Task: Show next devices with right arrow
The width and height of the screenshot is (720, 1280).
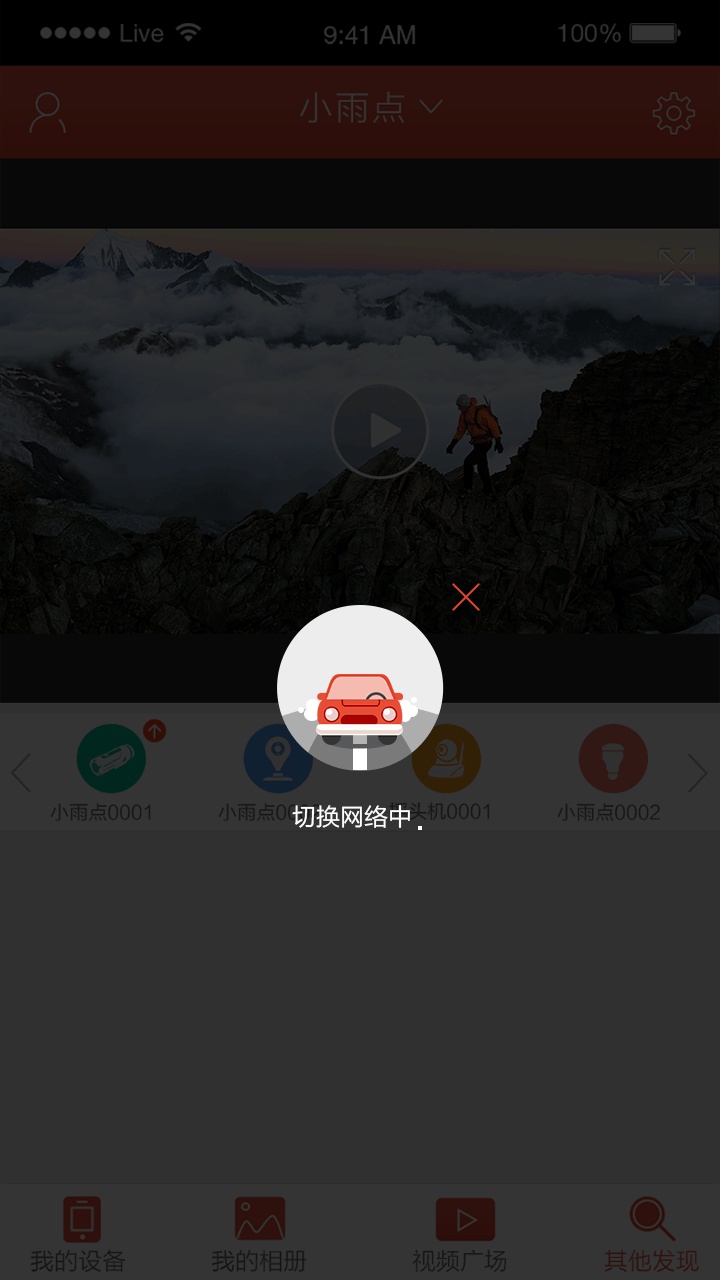Action: pos(697,773)
